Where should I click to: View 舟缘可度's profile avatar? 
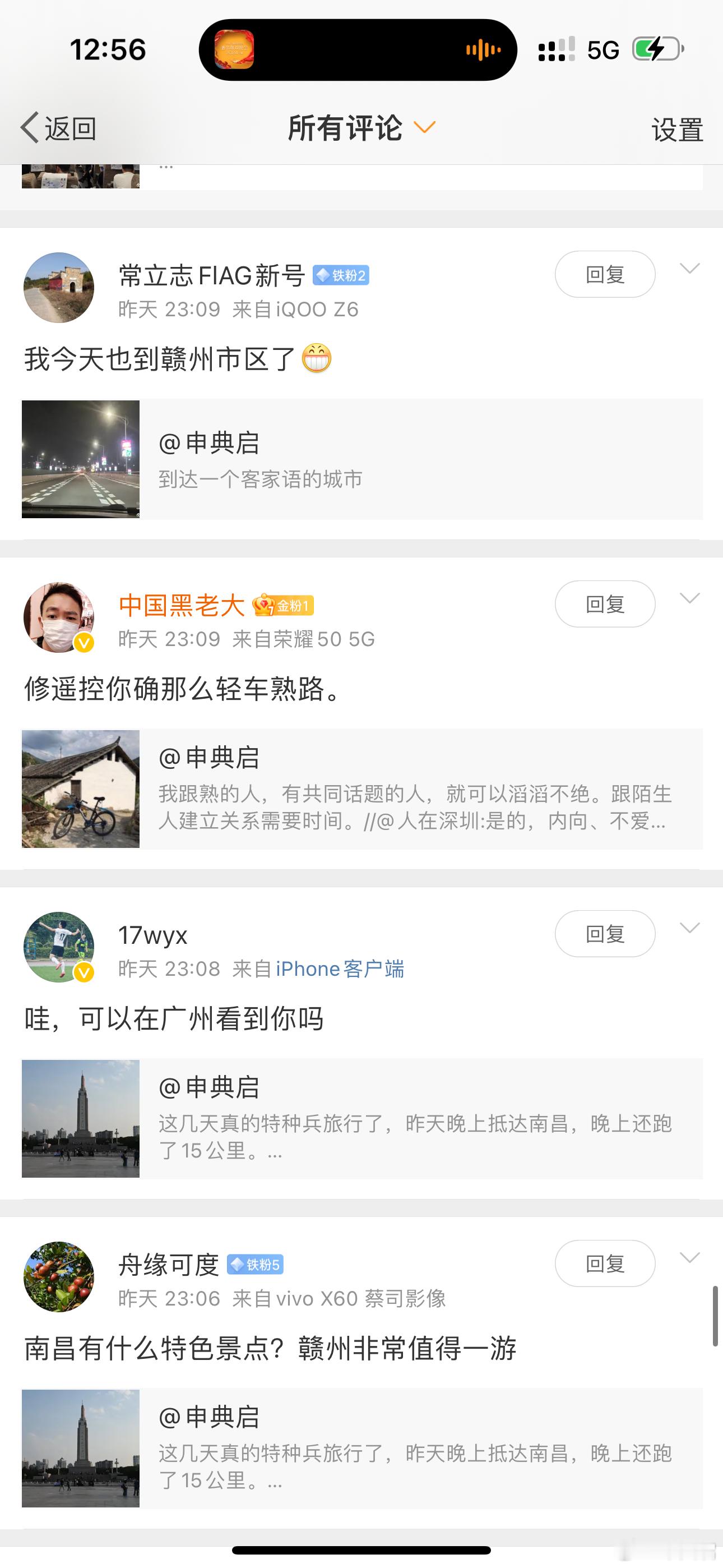click(59, 1276)
